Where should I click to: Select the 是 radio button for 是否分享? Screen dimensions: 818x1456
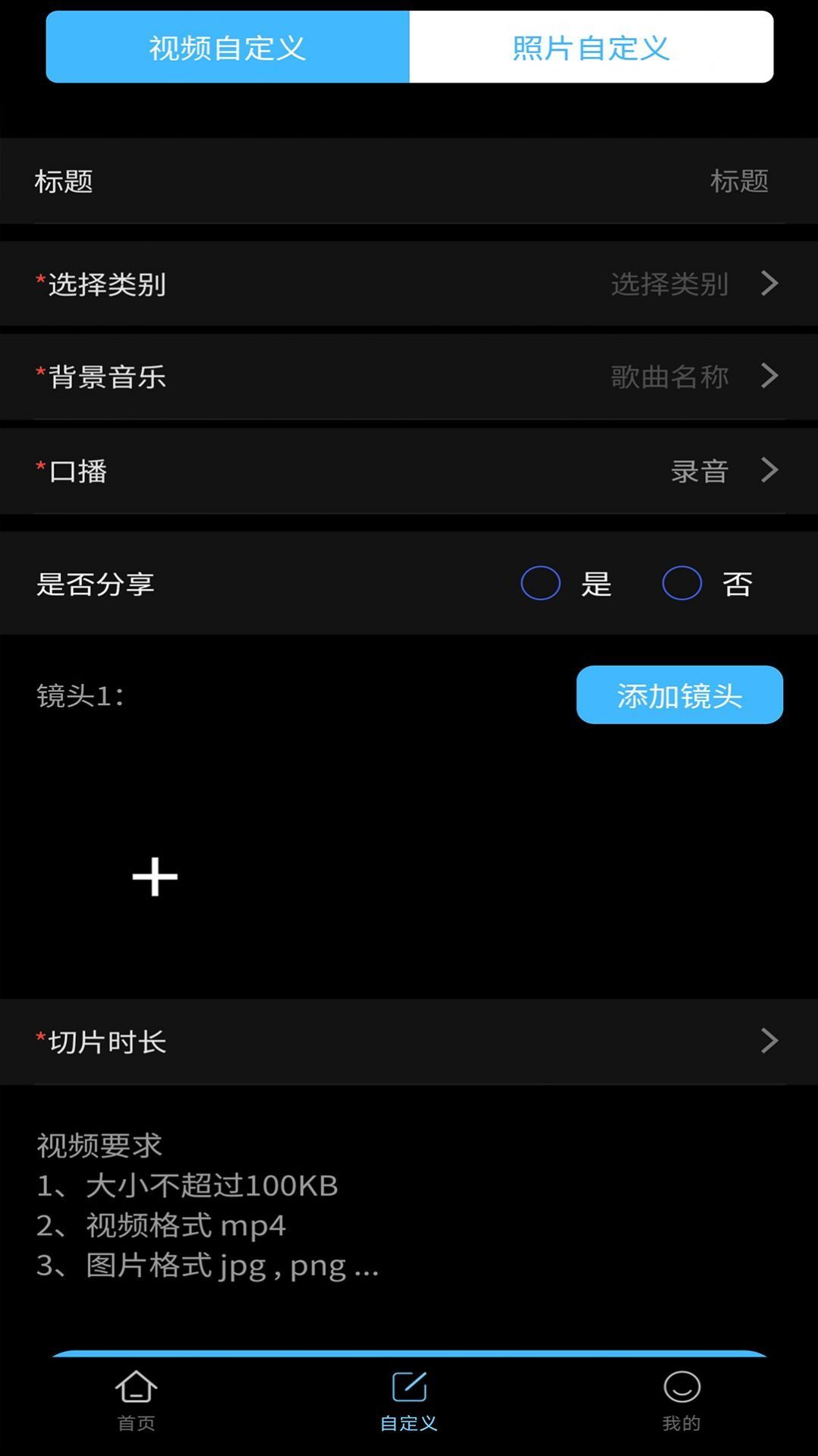[540, 582]
